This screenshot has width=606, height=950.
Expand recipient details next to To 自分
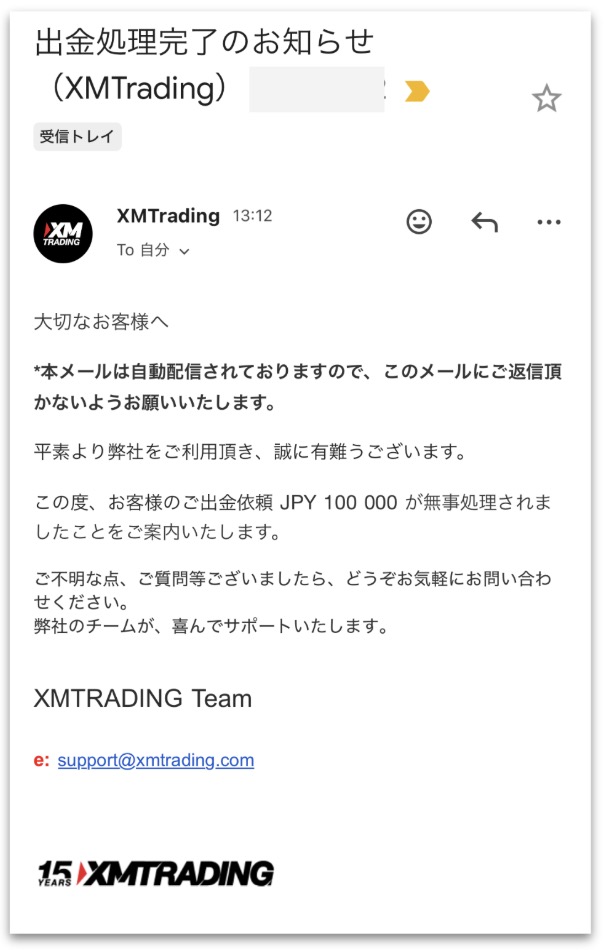coord(184,251)
